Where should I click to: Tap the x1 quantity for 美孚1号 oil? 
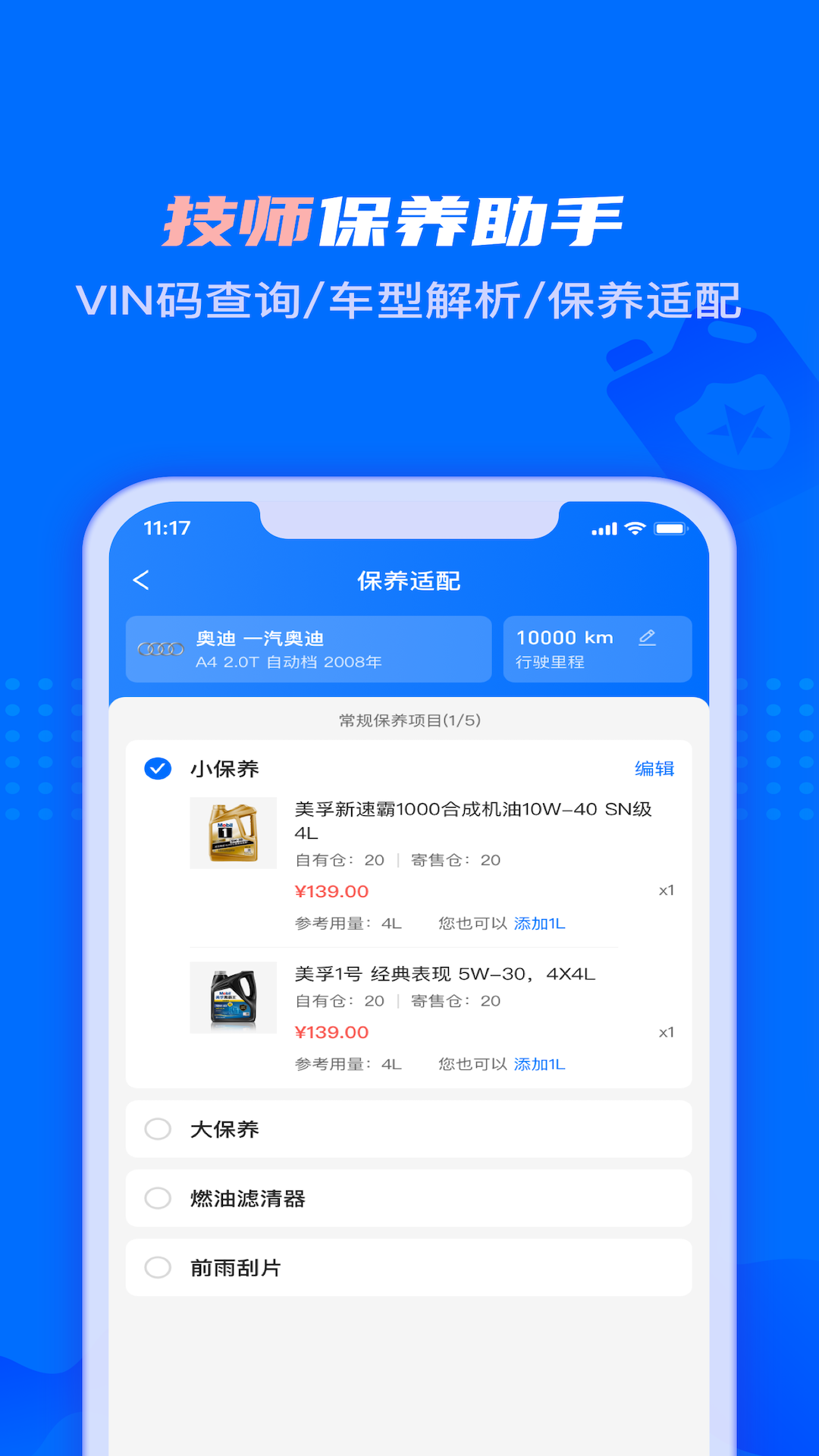(x=667, y=1031)
